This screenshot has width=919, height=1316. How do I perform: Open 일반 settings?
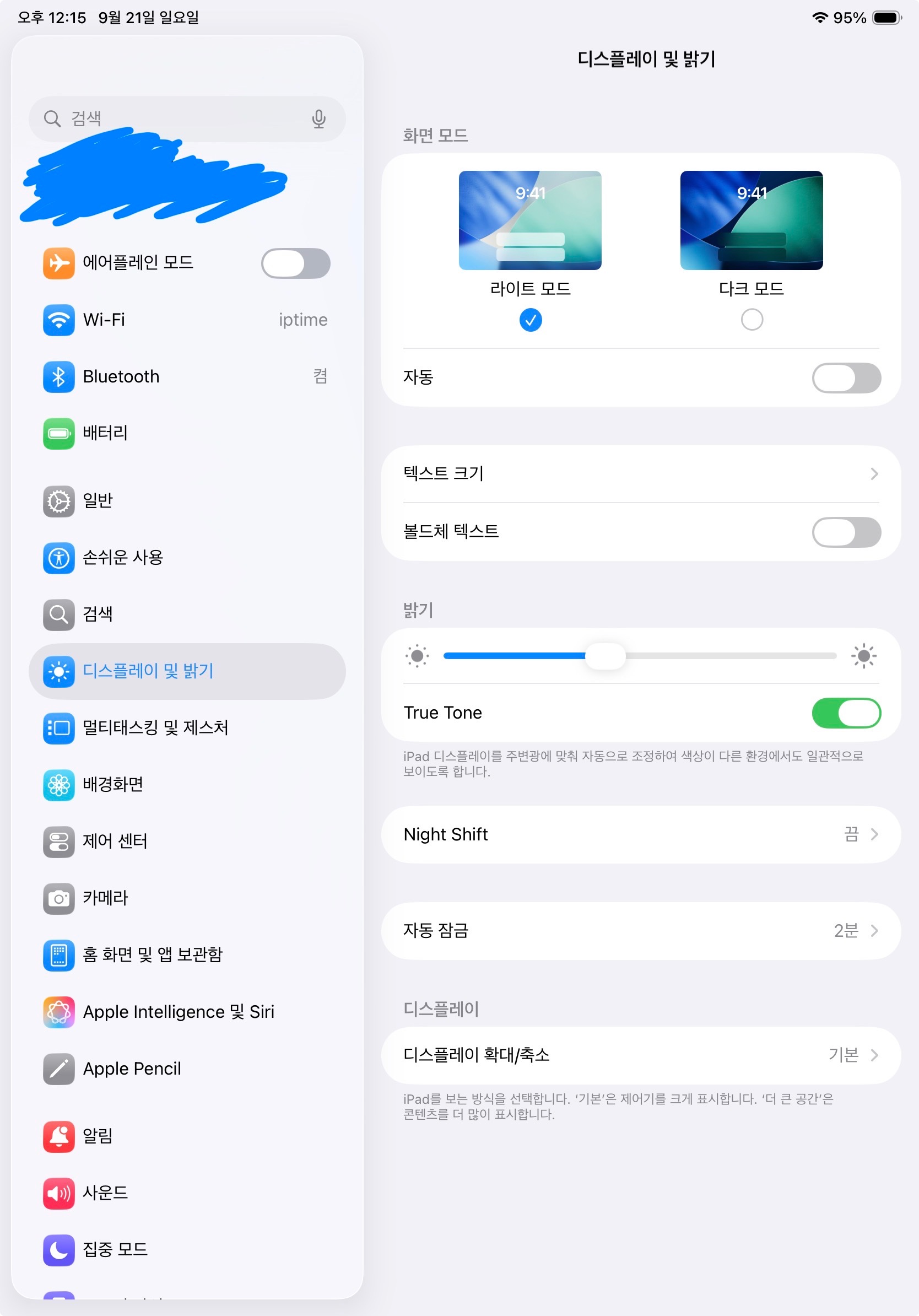pos(186,501)
